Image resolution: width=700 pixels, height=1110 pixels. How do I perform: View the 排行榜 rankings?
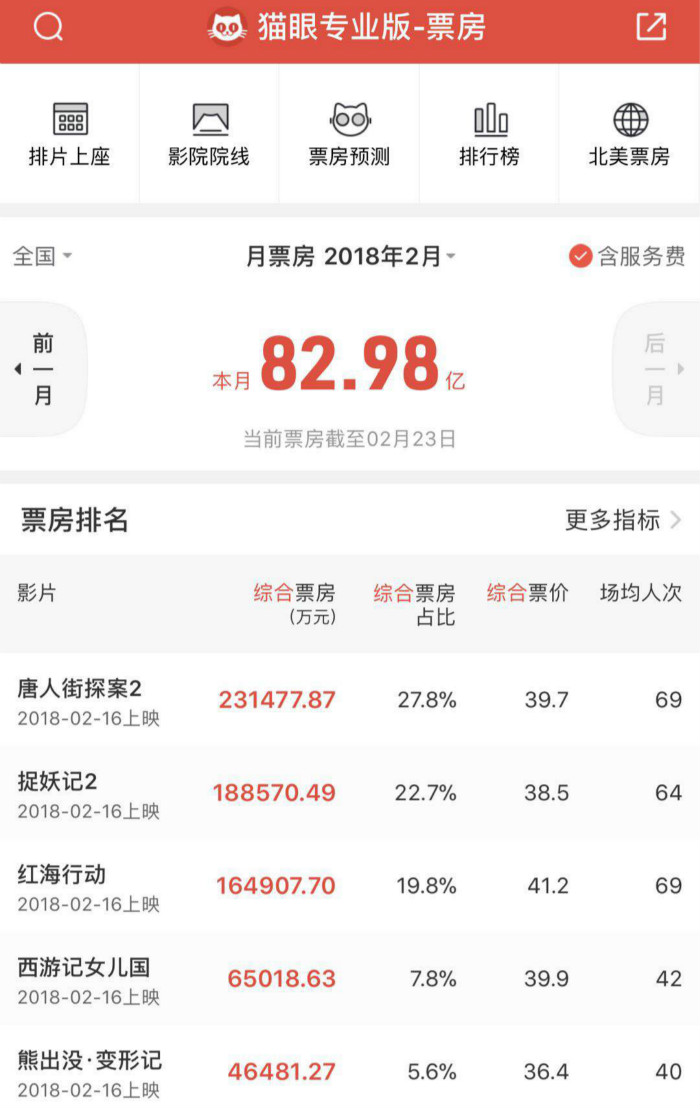pyautogui.click(x=489, y=134)
